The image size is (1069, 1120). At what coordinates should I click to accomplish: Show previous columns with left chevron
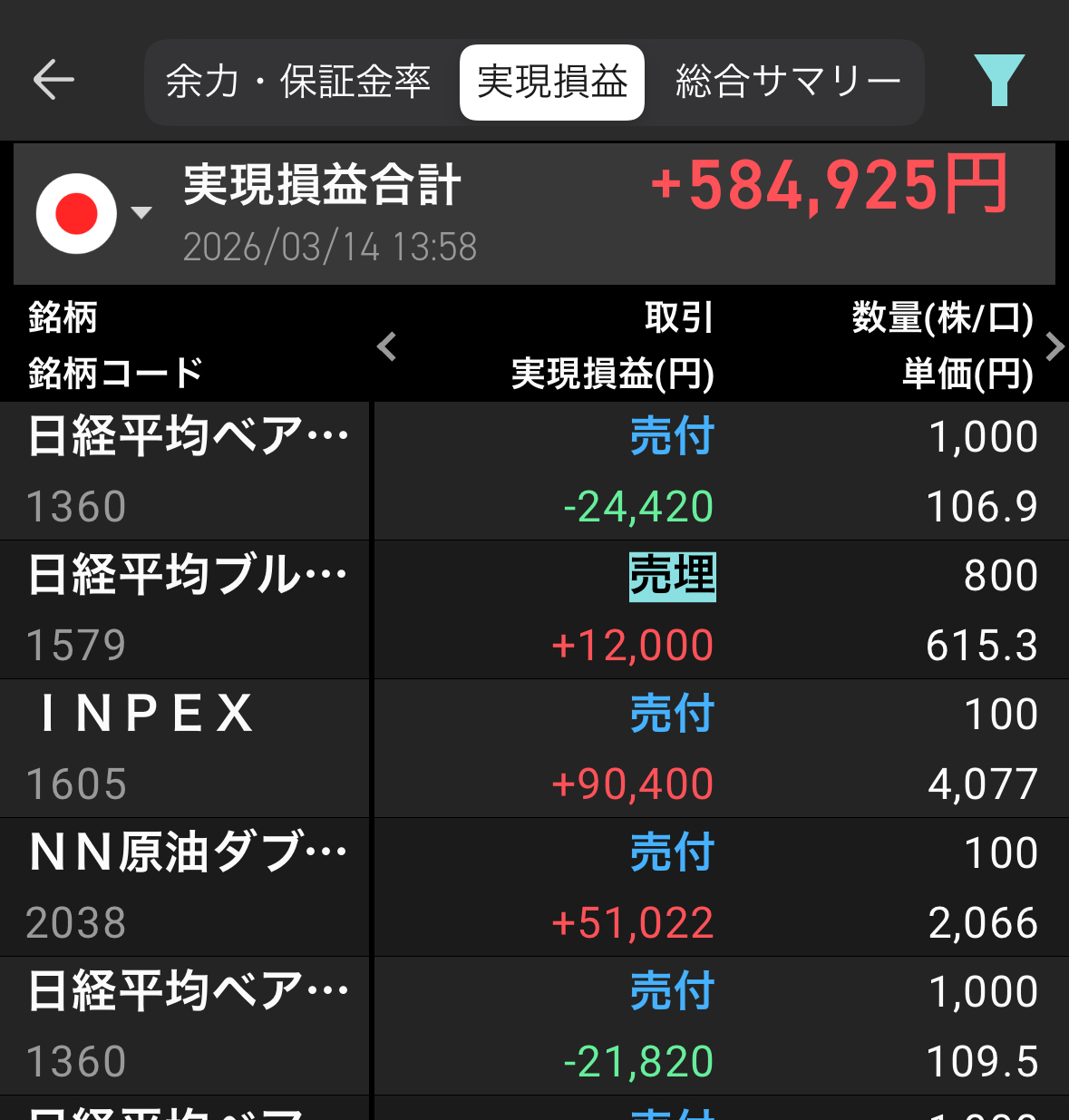[x=387, y=346]
